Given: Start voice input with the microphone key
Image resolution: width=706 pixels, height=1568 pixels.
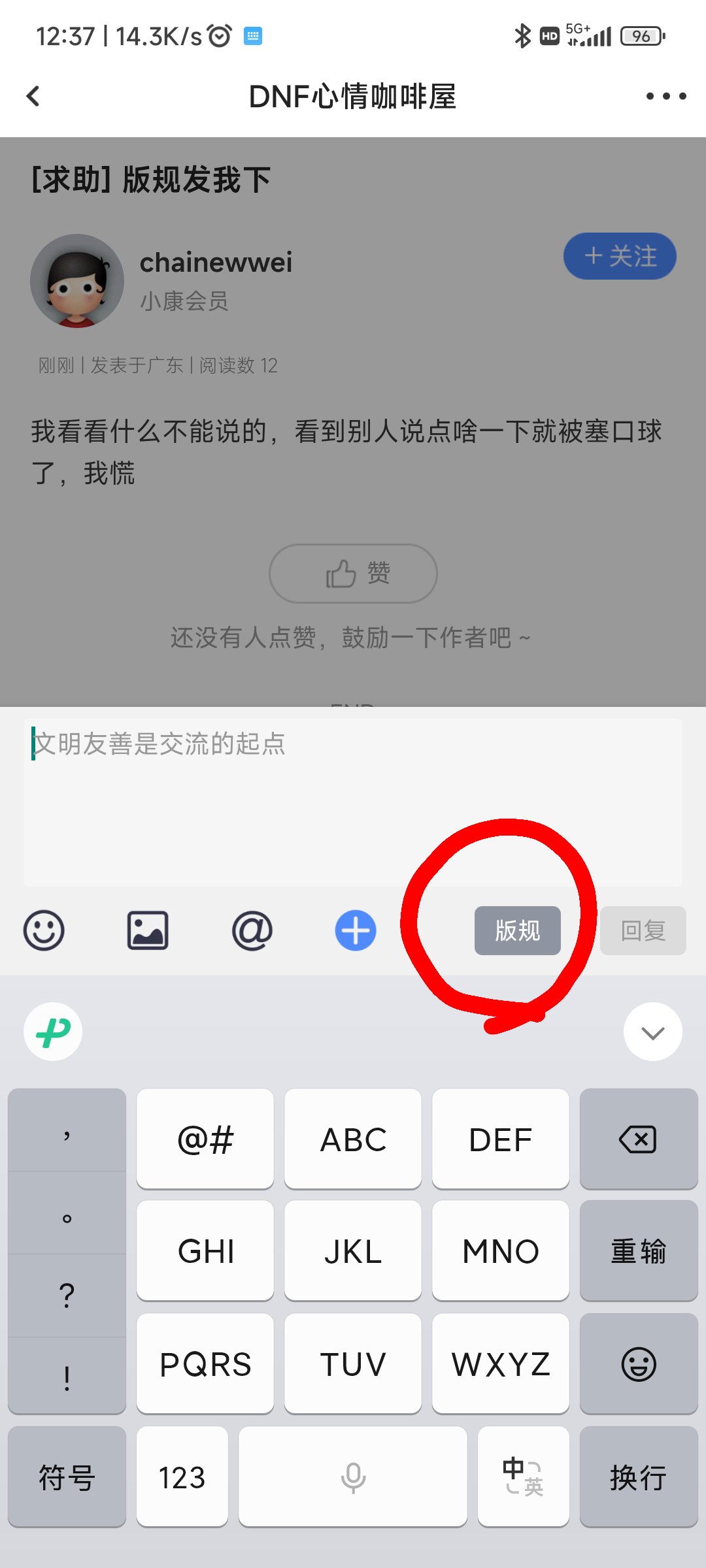Looking at the screenshot, I should coord(353,1477).
